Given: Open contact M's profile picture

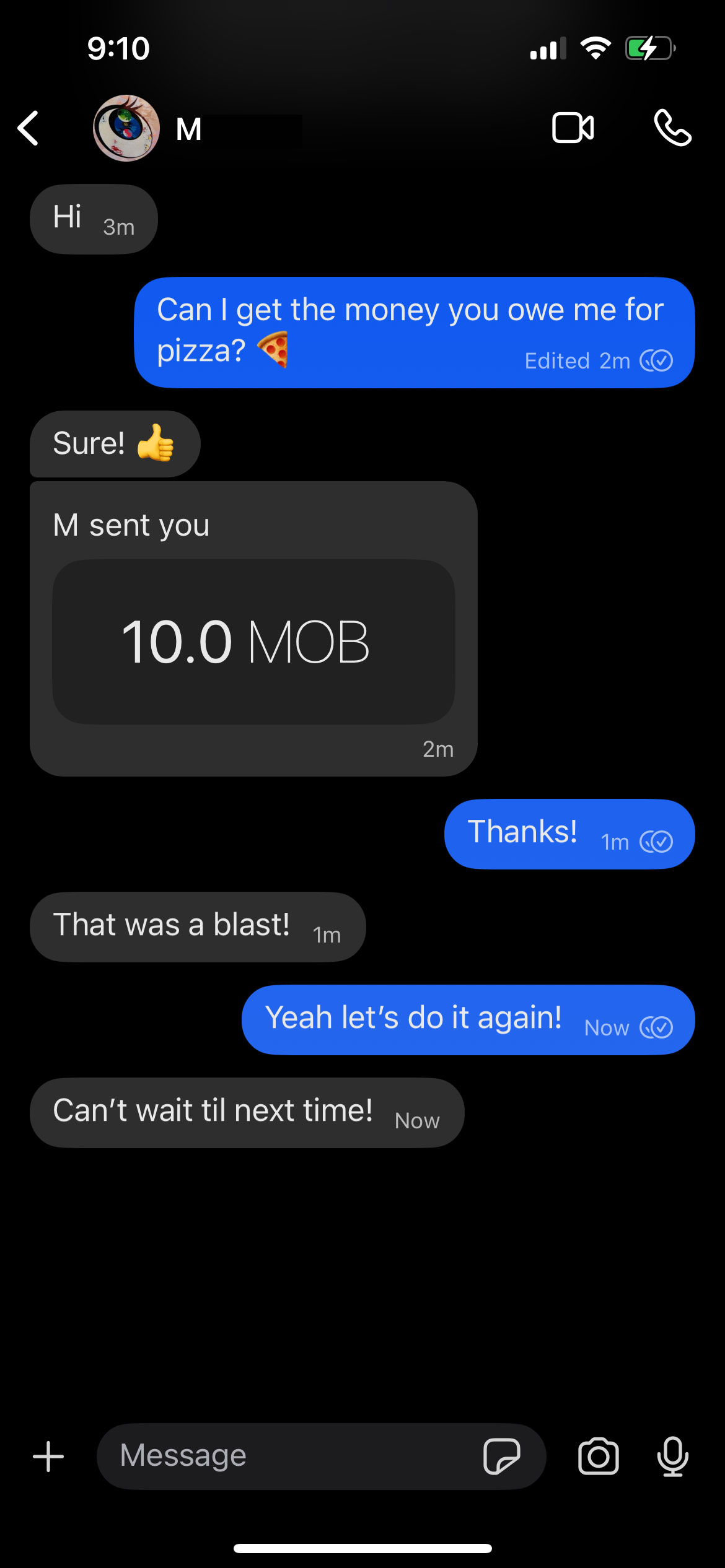Looking at the screenshot, I should [126, 128].
